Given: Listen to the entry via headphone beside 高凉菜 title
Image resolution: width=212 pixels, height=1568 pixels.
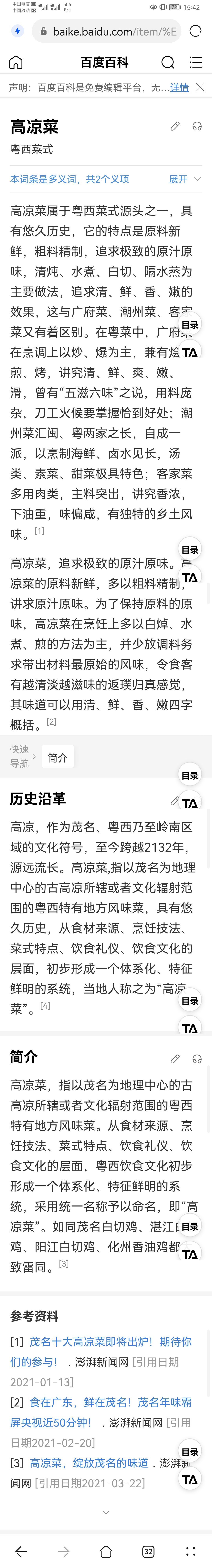Looking at the screenshot, I should tap(197, 127).
